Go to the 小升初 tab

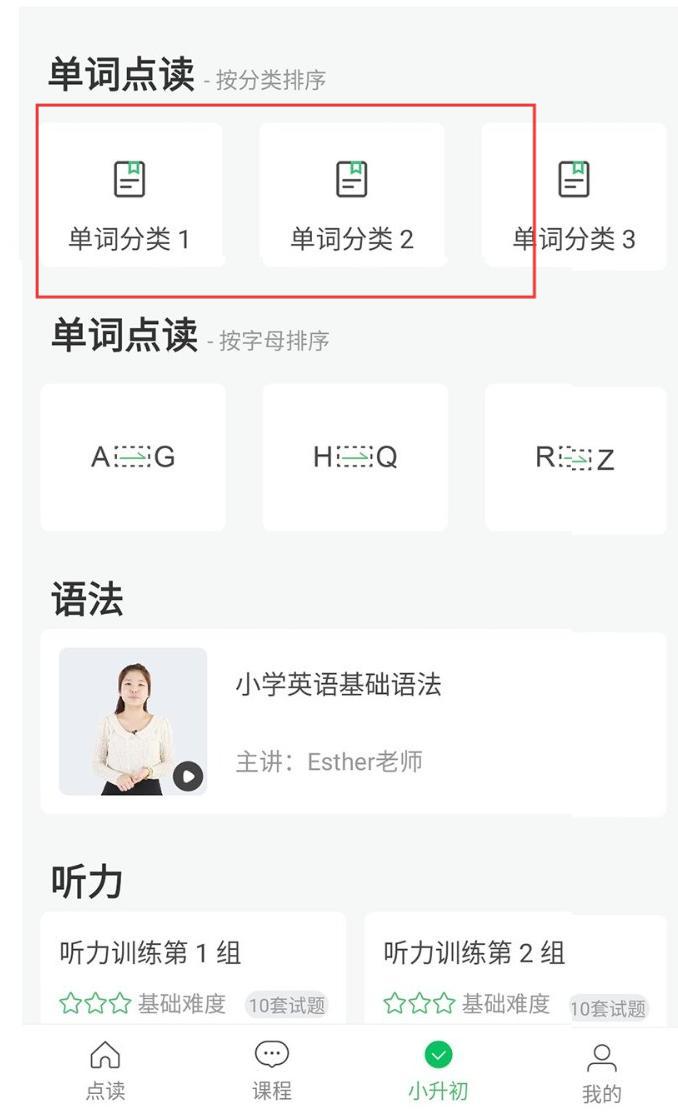(438, 1070)
